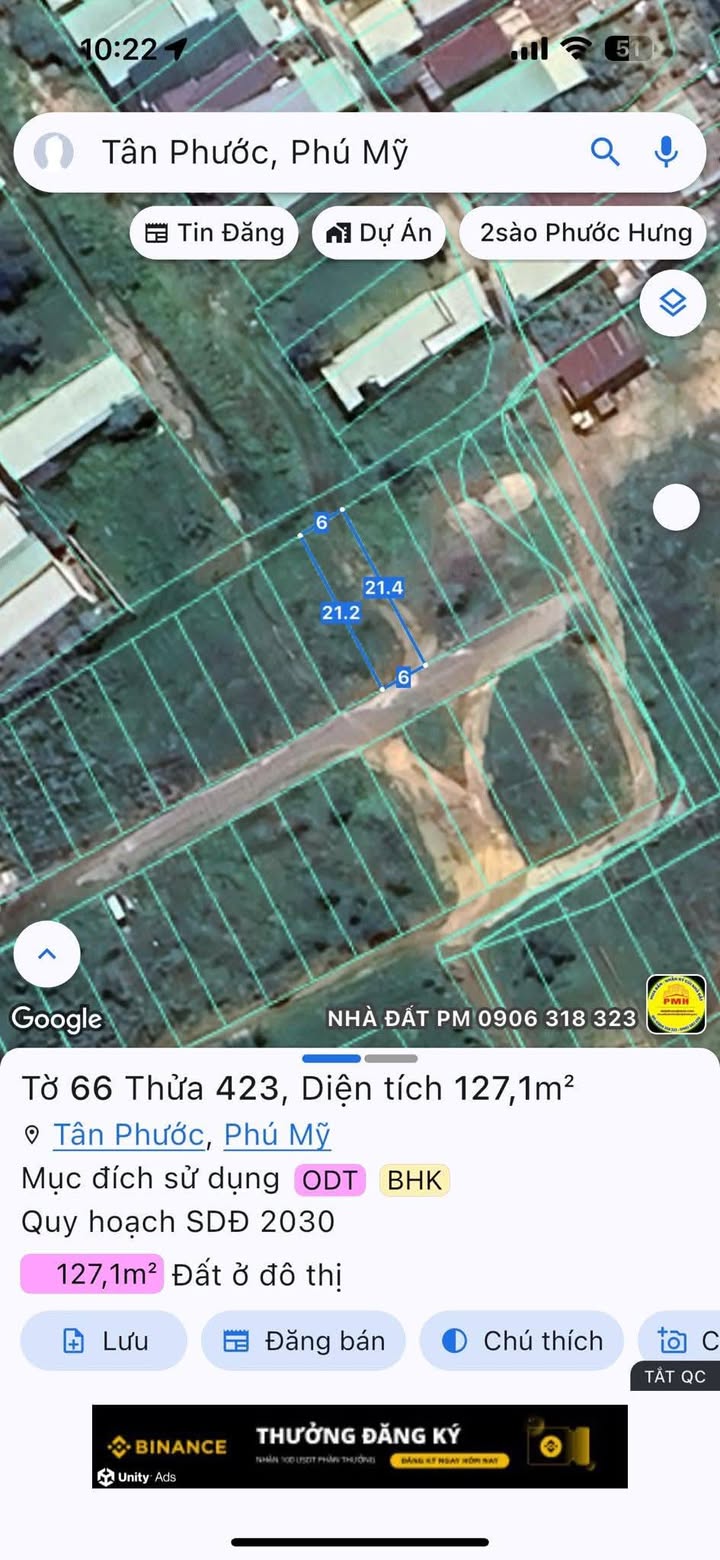
Task: Open the Tin Đăng chip
Action: pyautogui.click(x=214, y=233)
